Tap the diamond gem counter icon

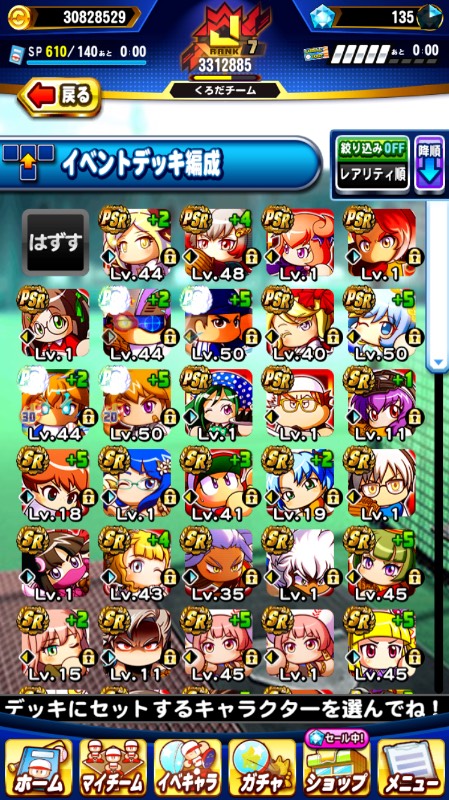tap(322, 17)
